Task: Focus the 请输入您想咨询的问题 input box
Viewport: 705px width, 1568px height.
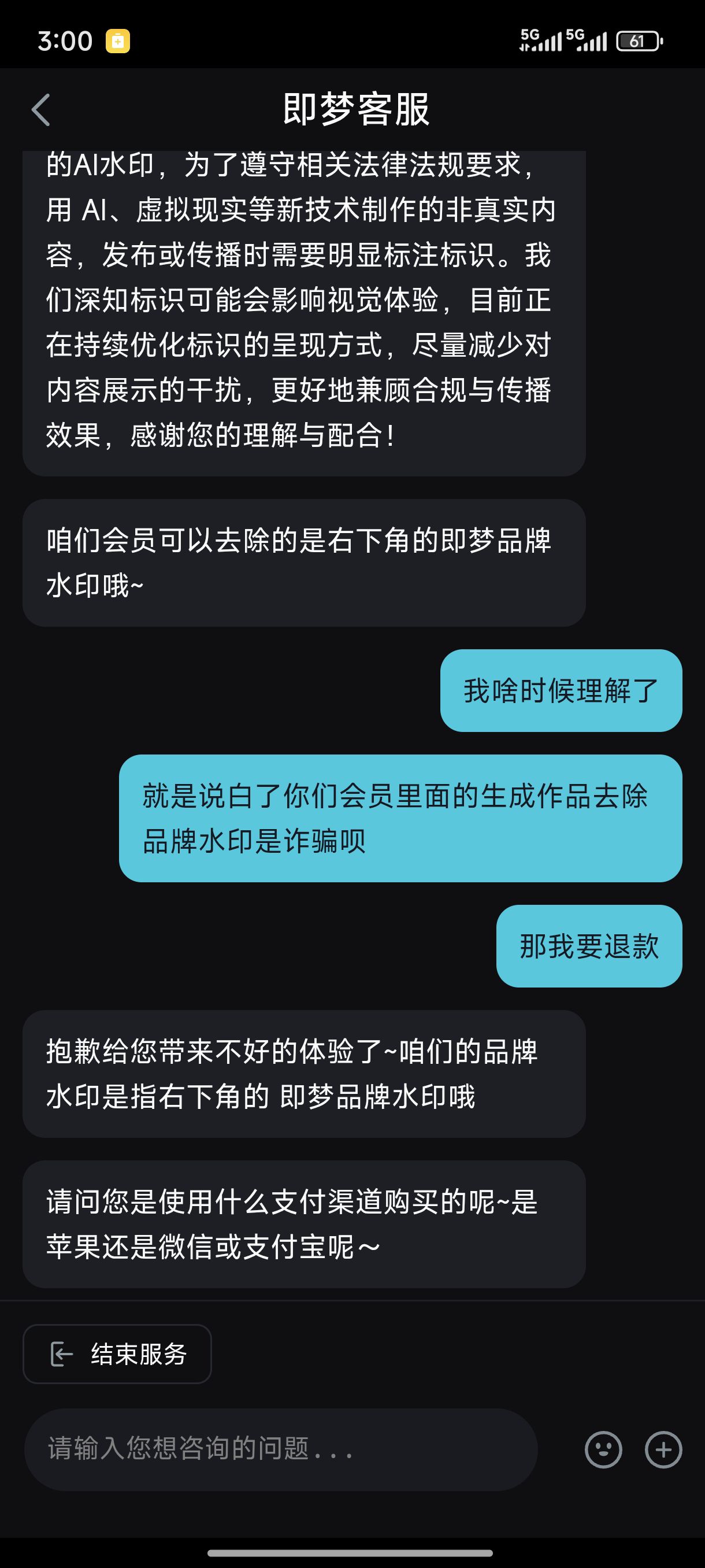Action: pyautogui.click(x=281, y=1449)
